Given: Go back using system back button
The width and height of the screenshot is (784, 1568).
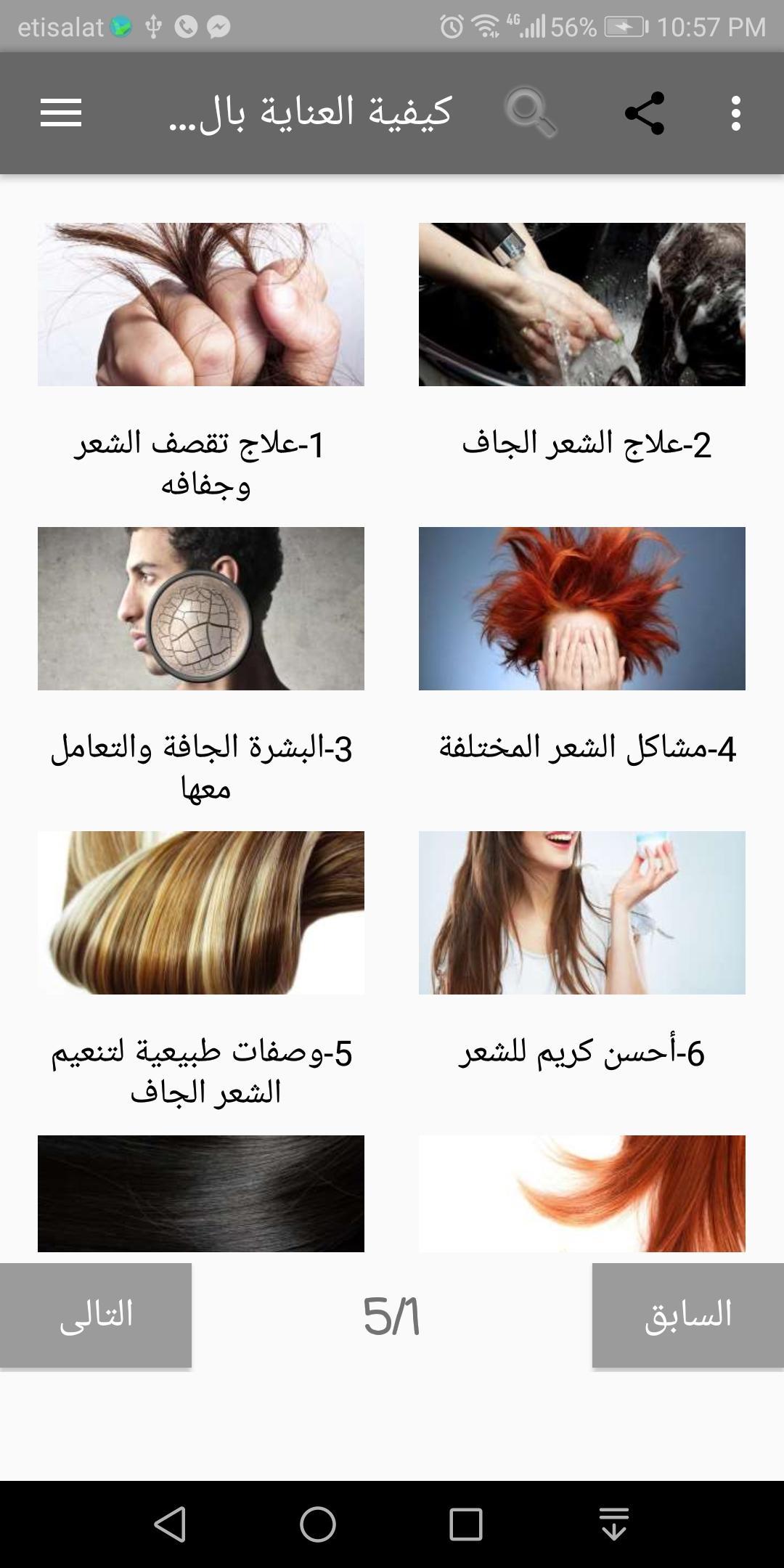Looking at the screenshot, I should [x=171, y=1524].
